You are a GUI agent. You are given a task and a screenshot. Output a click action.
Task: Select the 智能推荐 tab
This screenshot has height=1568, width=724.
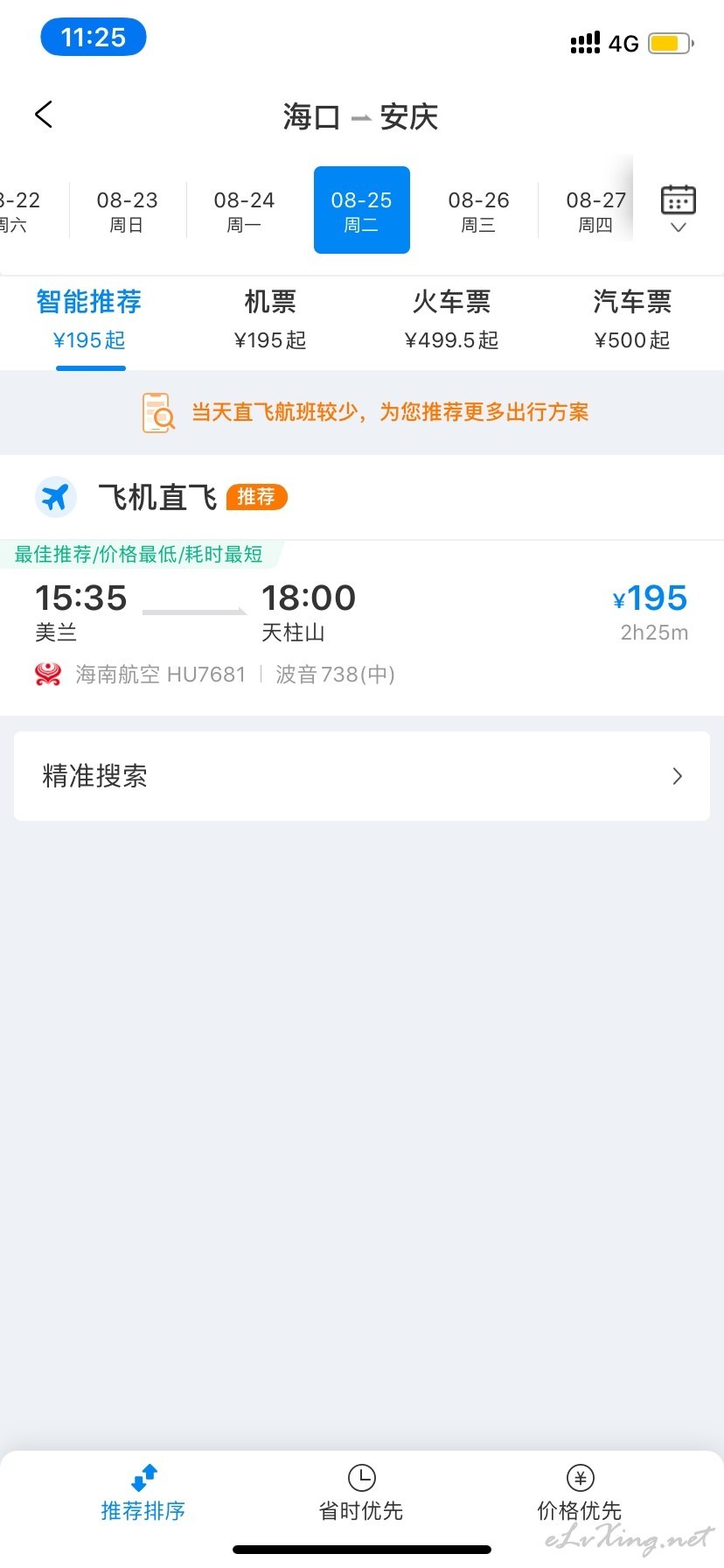(89, 319)
